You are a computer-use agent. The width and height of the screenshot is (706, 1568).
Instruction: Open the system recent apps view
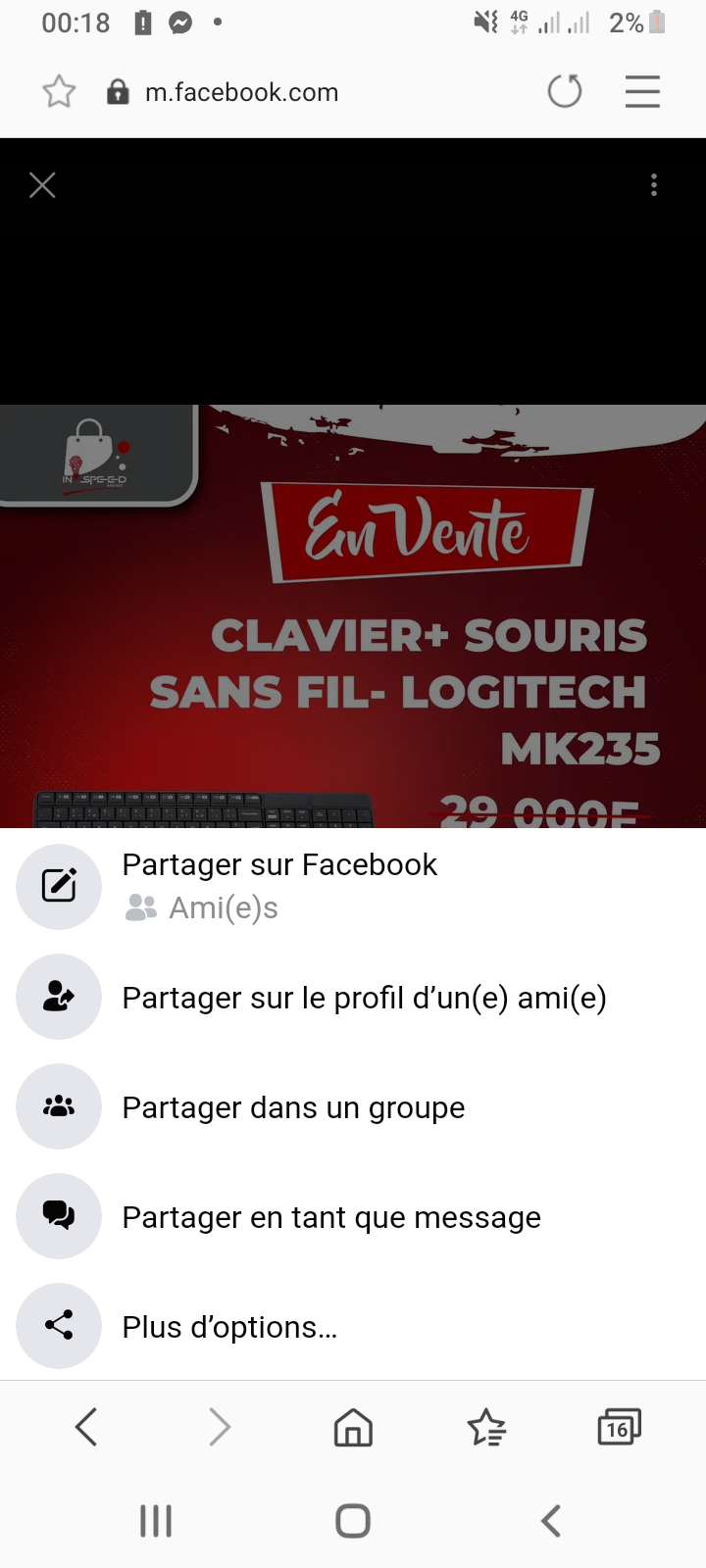(x=156, y=1521)
